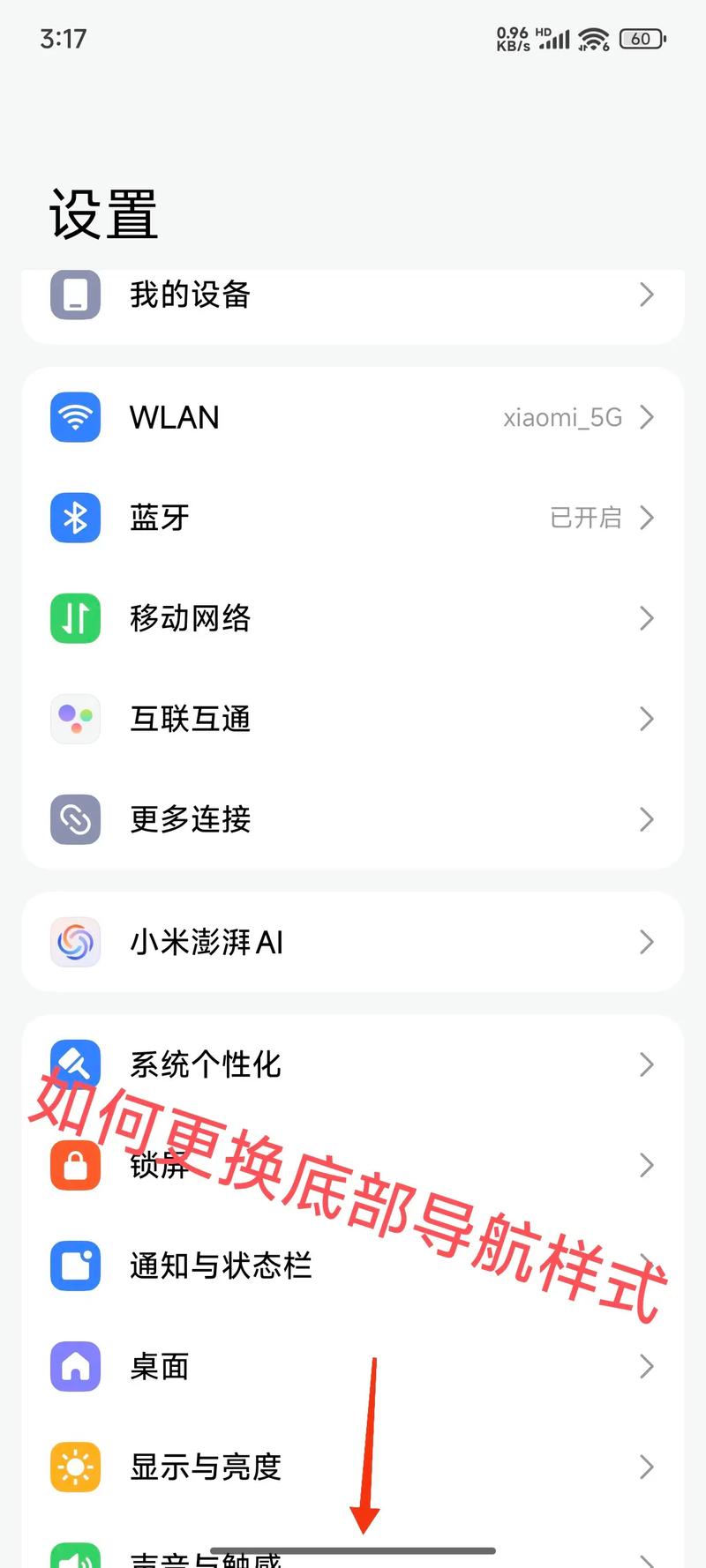Open the 互联互通 interconnection icon

pos(74,719)
